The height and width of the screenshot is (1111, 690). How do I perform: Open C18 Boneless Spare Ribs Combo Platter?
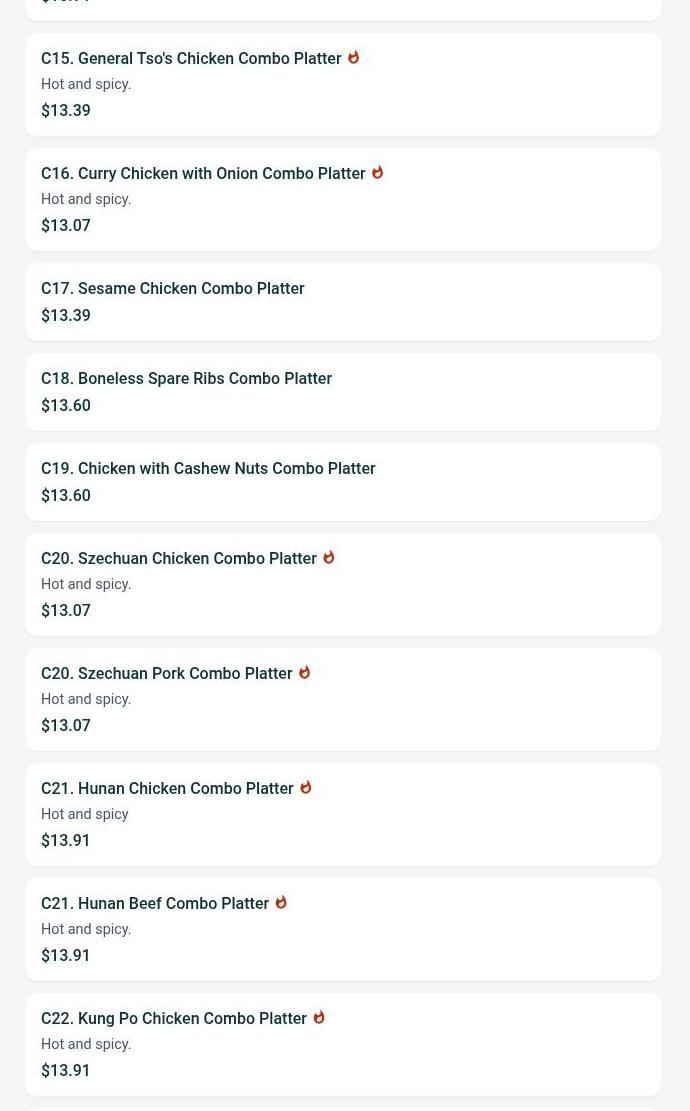pyautogui.click(x=186, y=379)
